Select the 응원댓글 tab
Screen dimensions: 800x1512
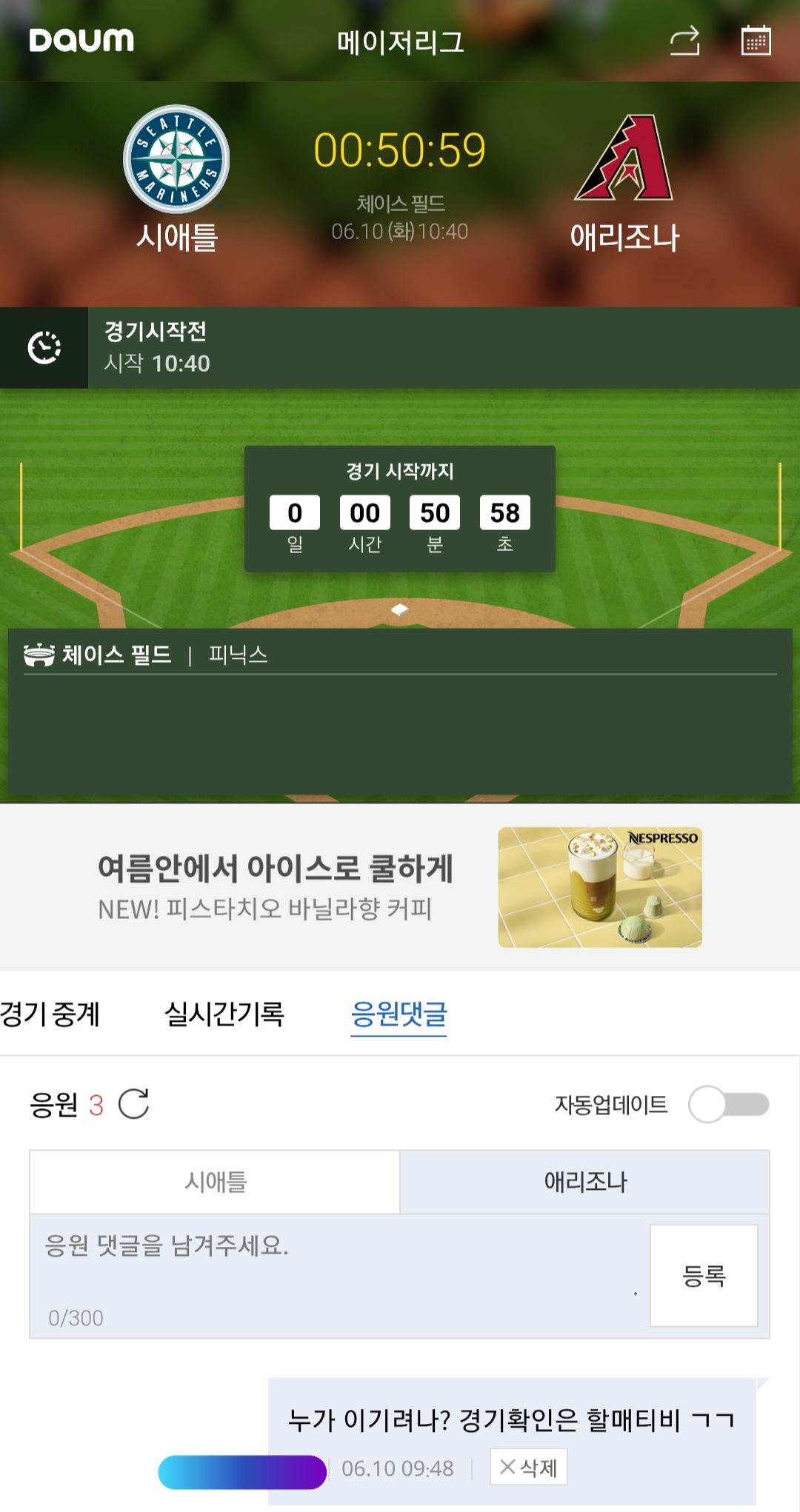(399, 1014)
